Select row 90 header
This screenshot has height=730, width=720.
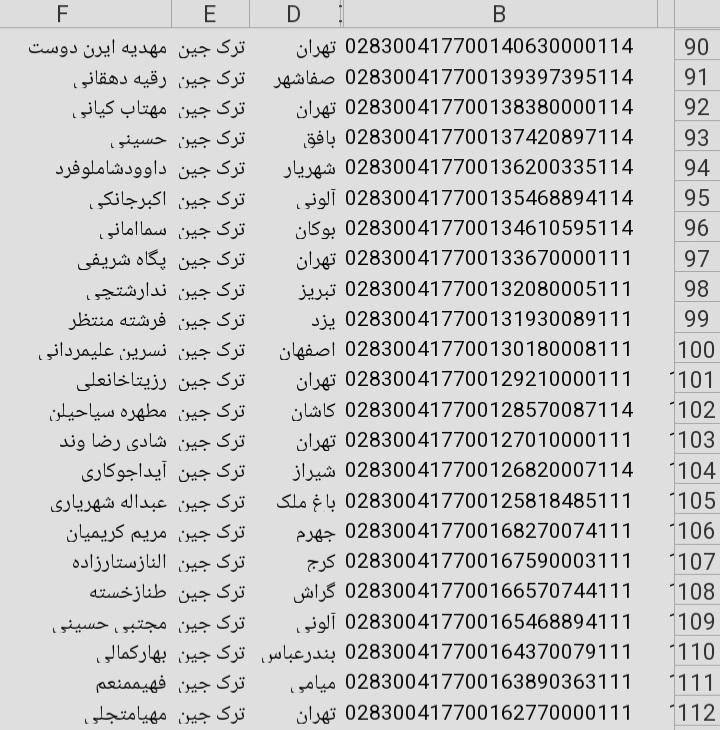[x=697, y=47]
